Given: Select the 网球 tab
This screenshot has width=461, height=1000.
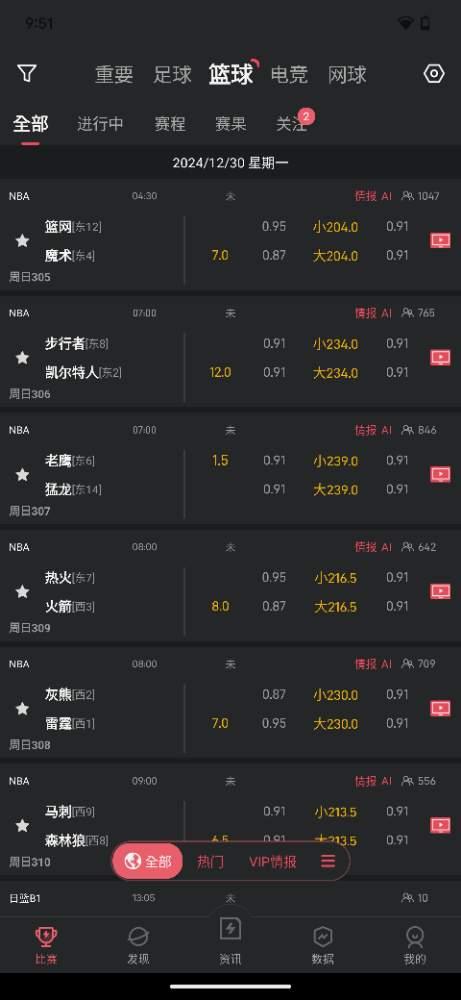Looking at the screenshot, I should tap(347, 75).
